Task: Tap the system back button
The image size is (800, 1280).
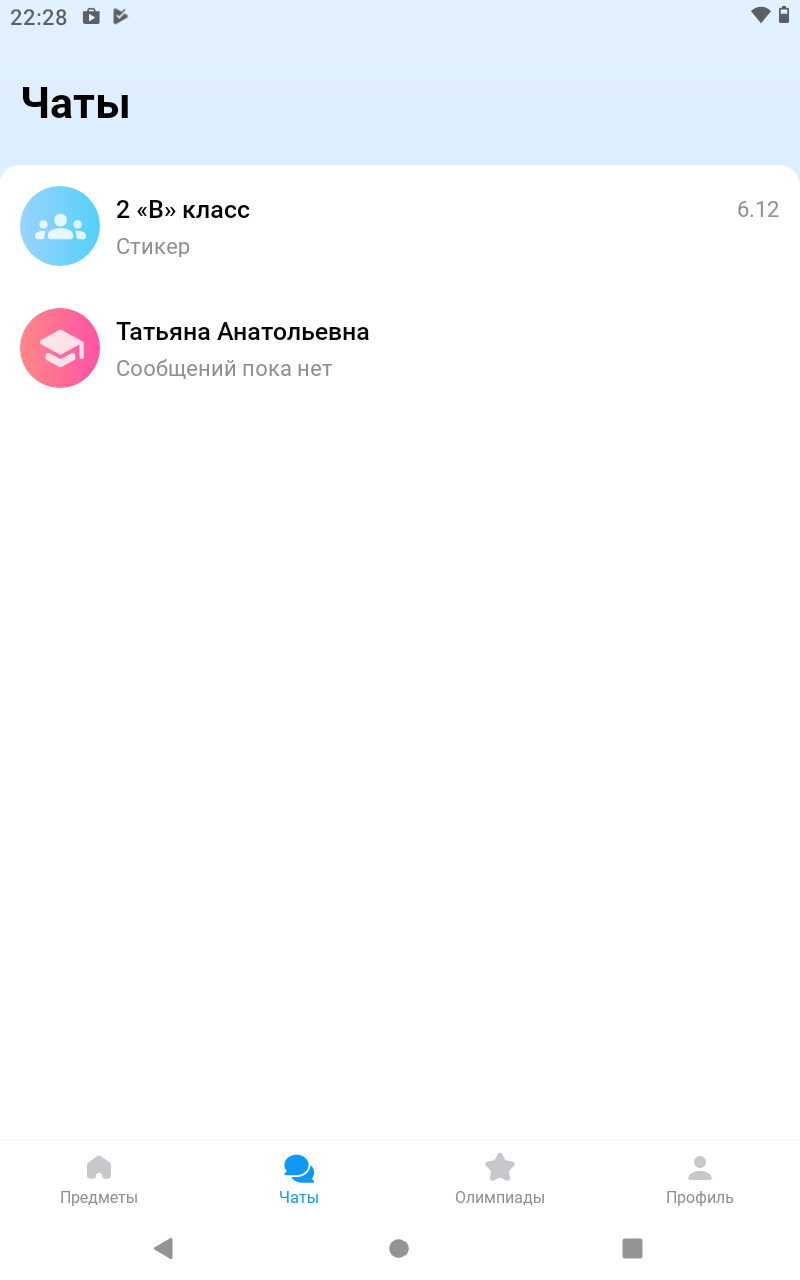Action: 164,1248
